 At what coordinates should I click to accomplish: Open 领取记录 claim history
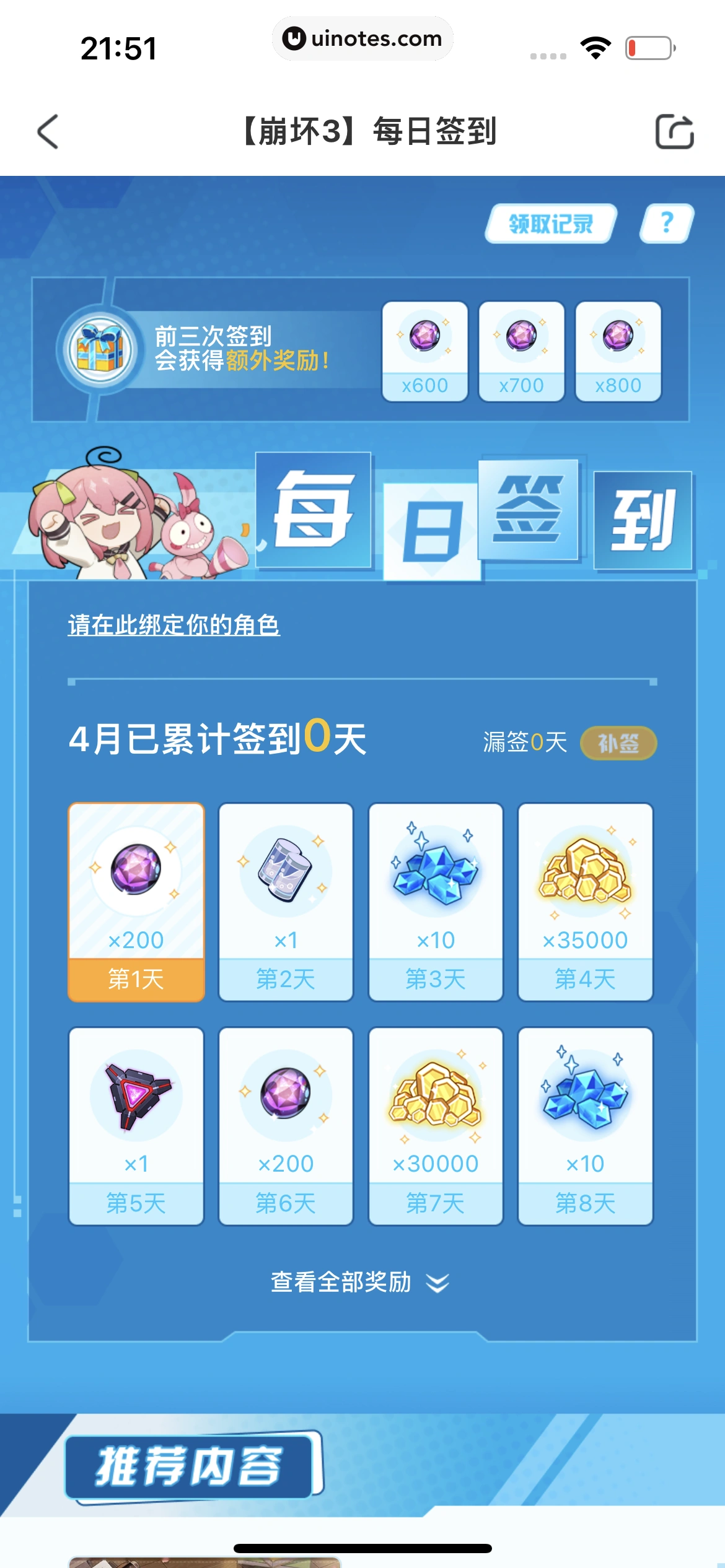551,224
